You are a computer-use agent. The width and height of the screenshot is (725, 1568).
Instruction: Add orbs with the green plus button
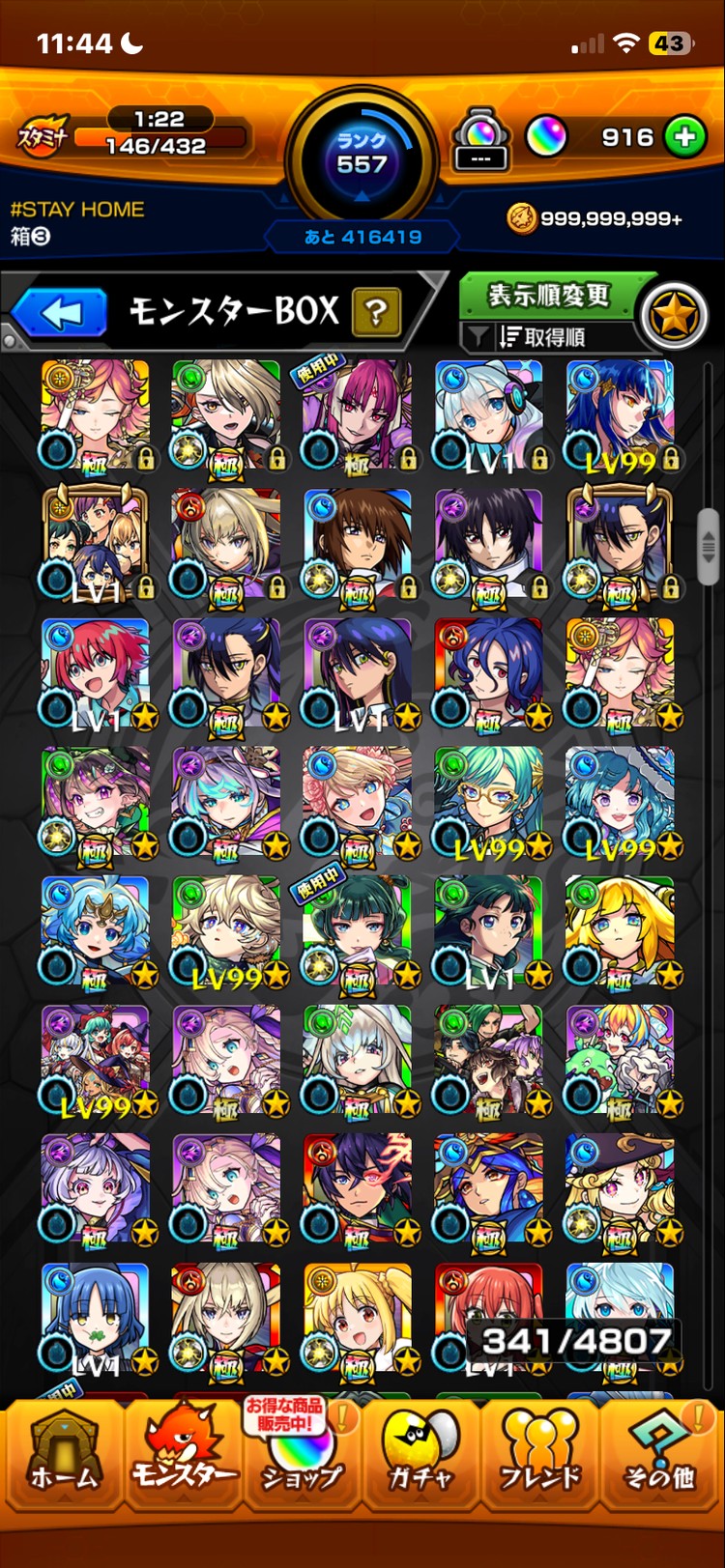pyautogui.click(x=684, y=138)
